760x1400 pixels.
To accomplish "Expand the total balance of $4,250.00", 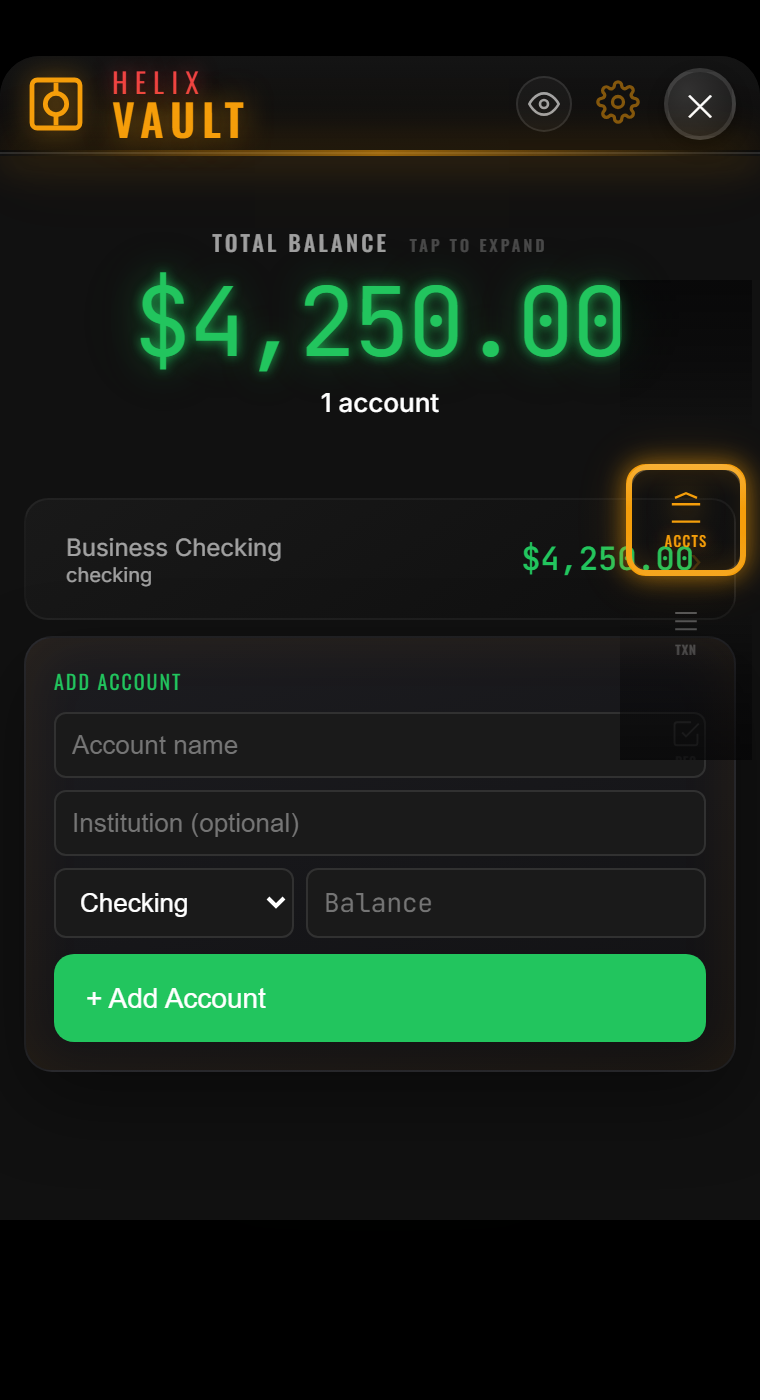I will click(x=378, y=322).
